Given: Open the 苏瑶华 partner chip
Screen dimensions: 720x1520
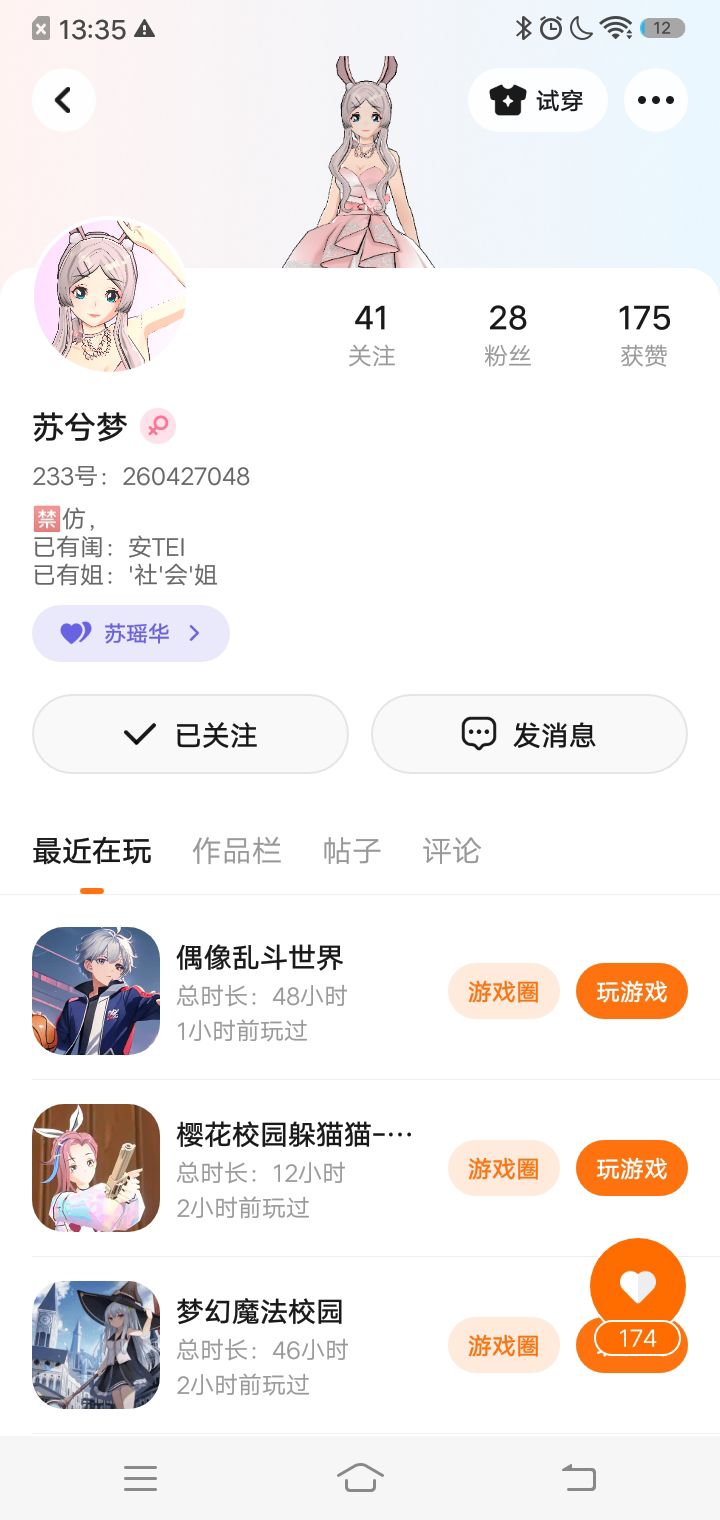Looking at the screenshot, I should [131, 633].
